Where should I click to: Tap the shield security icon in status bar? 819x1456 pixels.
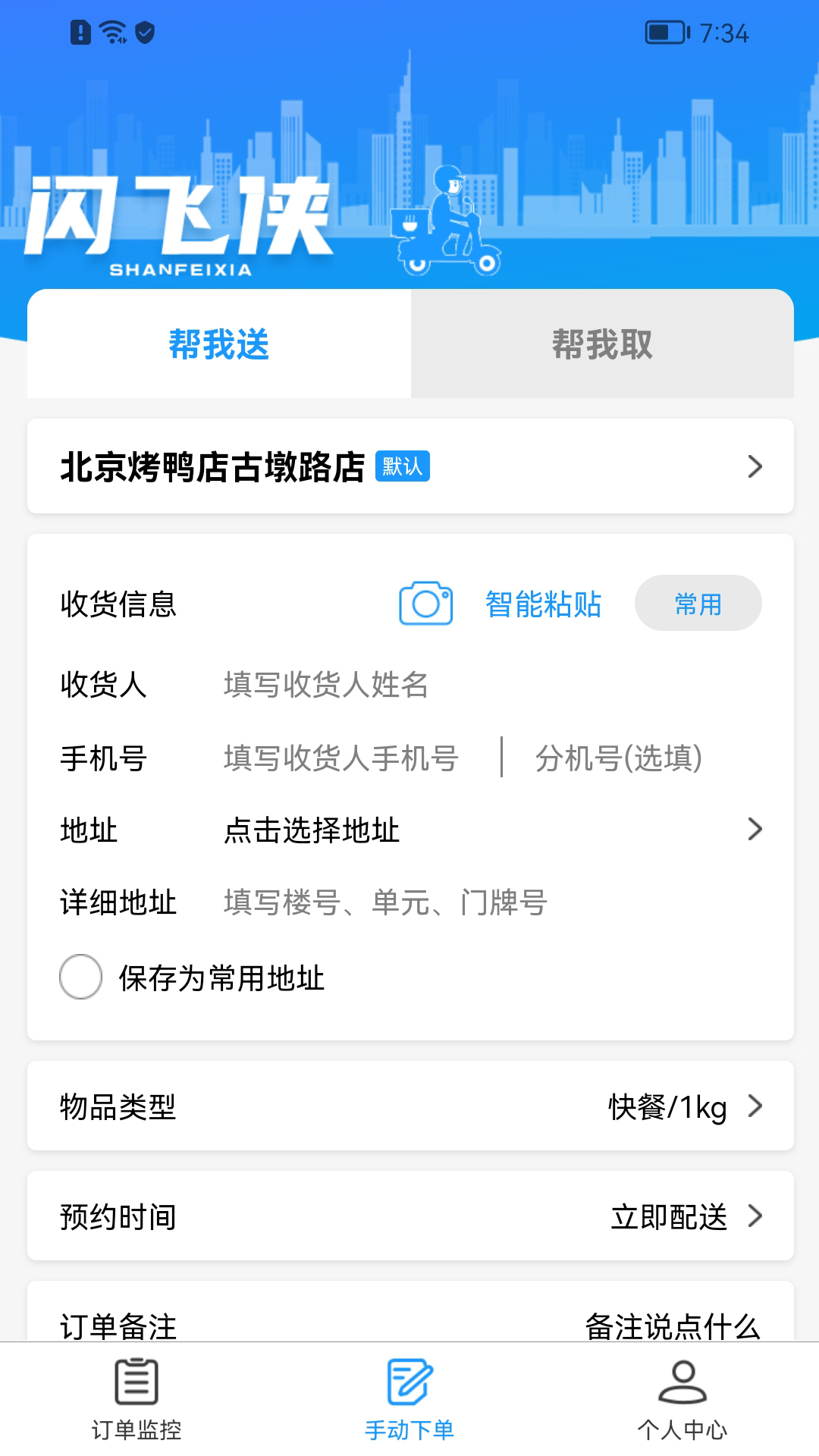[x=144, y=32]
